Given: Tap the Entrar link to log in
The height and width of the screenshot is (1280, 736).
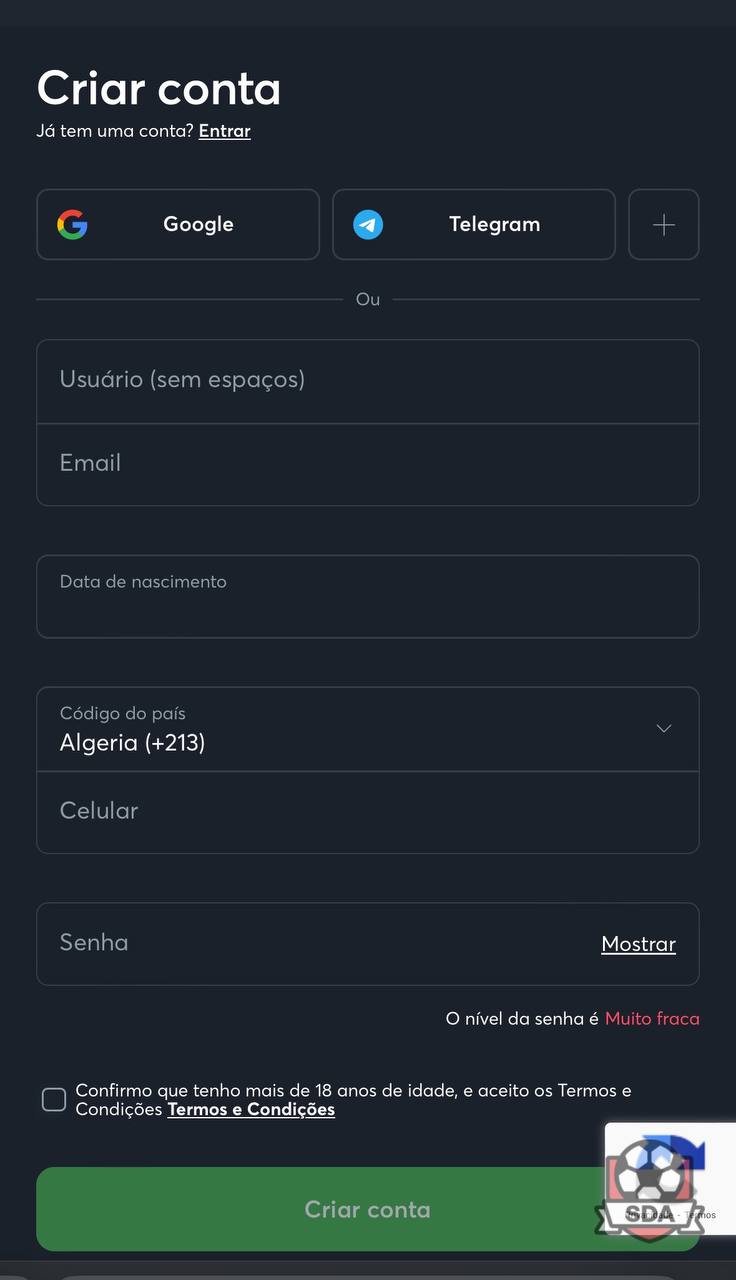Looking at the screenshot, I should [224, 131].
